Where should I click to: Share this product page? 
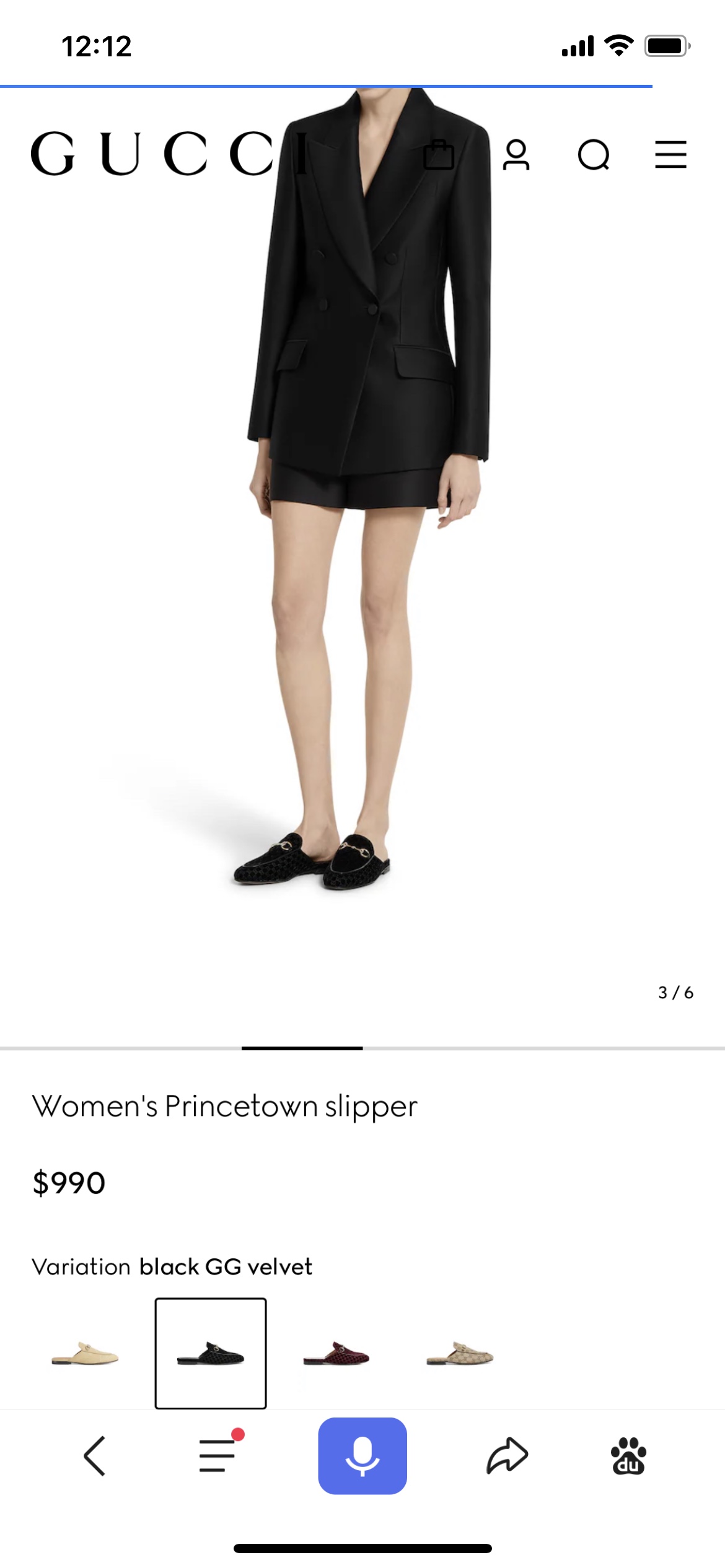click(x=507, y=1456)
